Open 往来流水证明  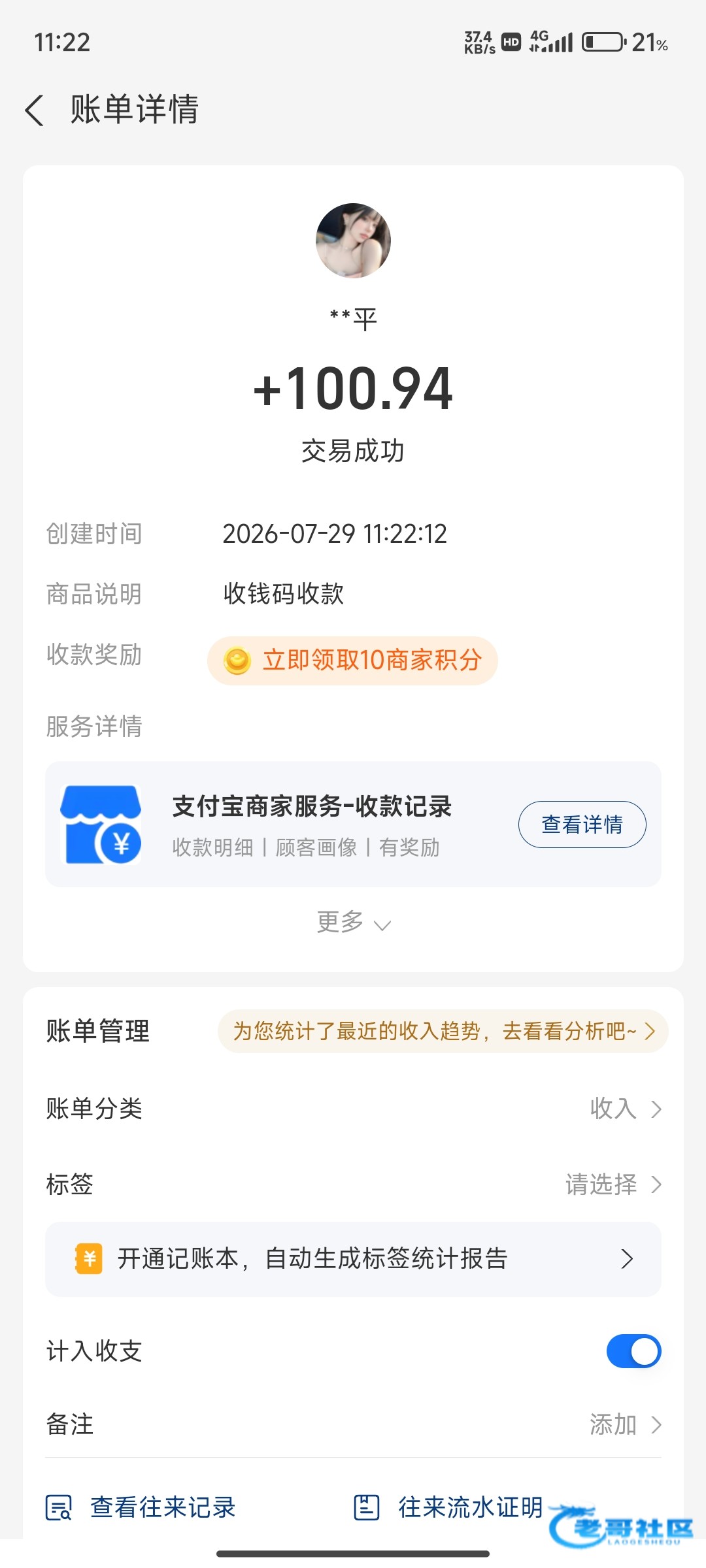click(x=448, y=1508)
